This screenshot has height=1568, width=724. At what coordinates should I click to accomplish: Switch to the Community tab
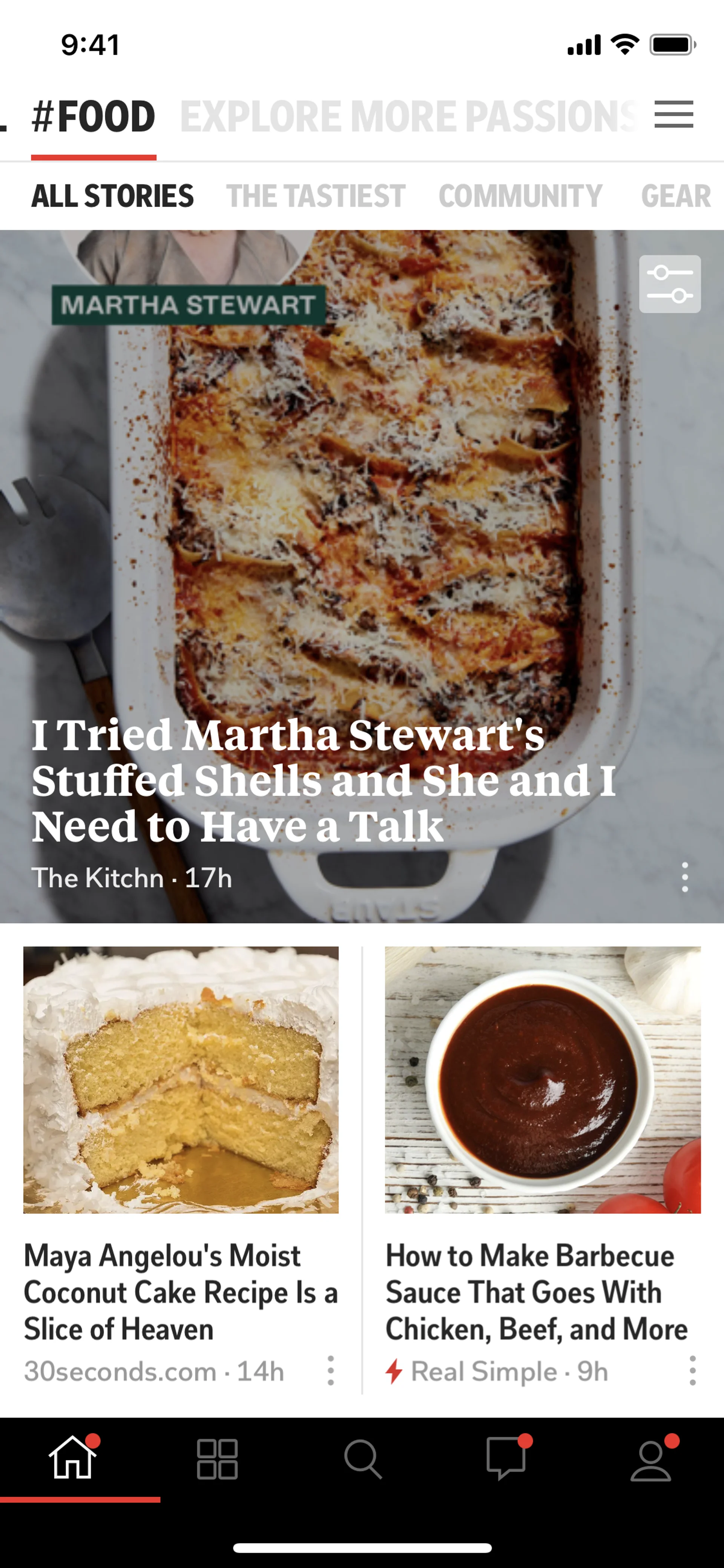[520, 196]
